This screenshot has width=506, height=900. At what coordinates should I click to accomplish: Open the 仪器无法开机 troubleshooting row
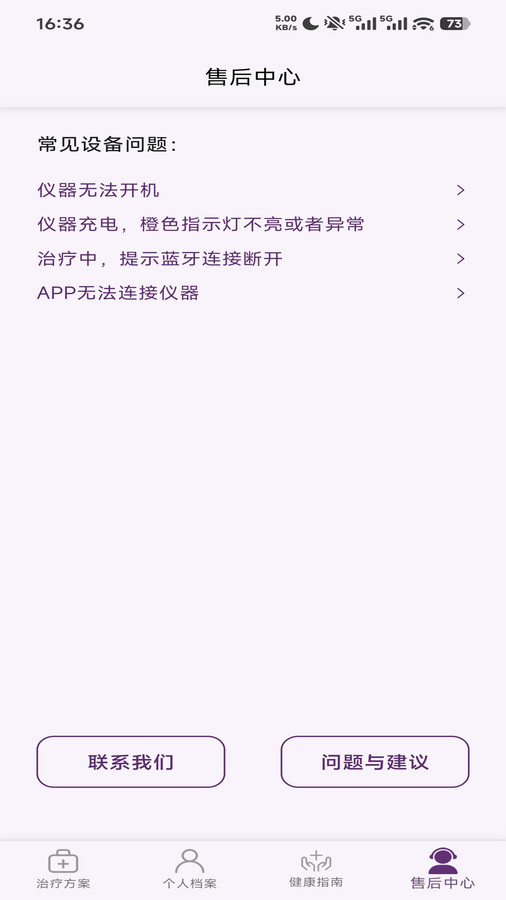[x=252, y=190]
